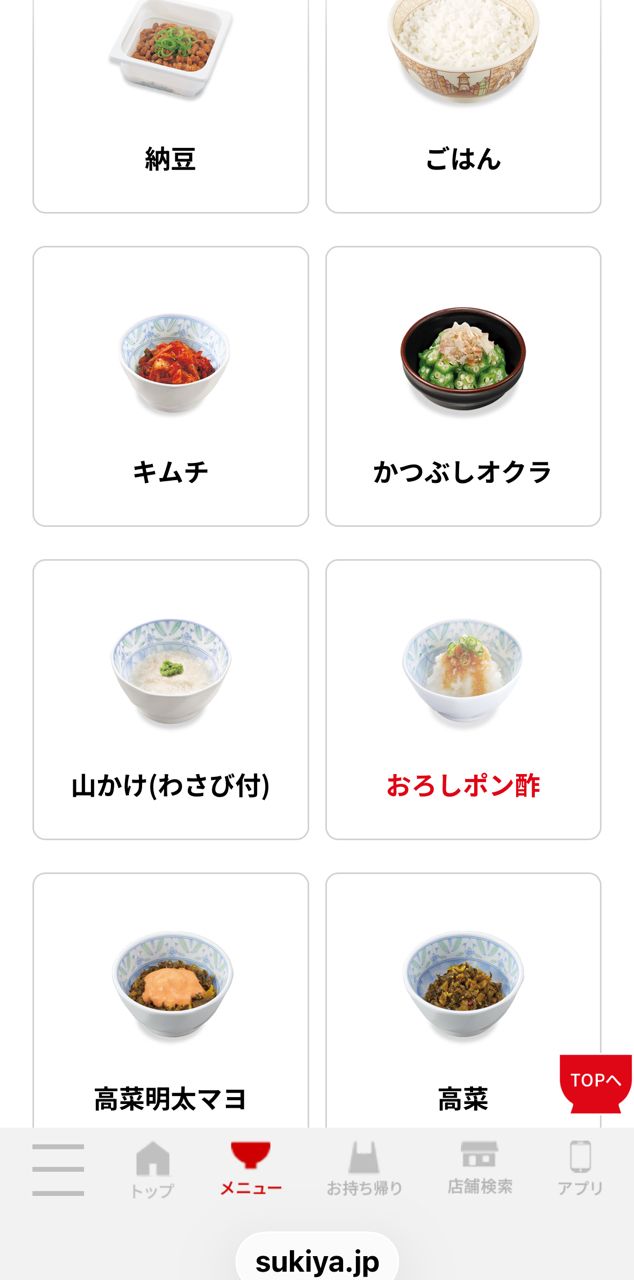Open the 店舗検索 tab
This screenshot has height=1280, width=634.
click(x=479, y=1170)
